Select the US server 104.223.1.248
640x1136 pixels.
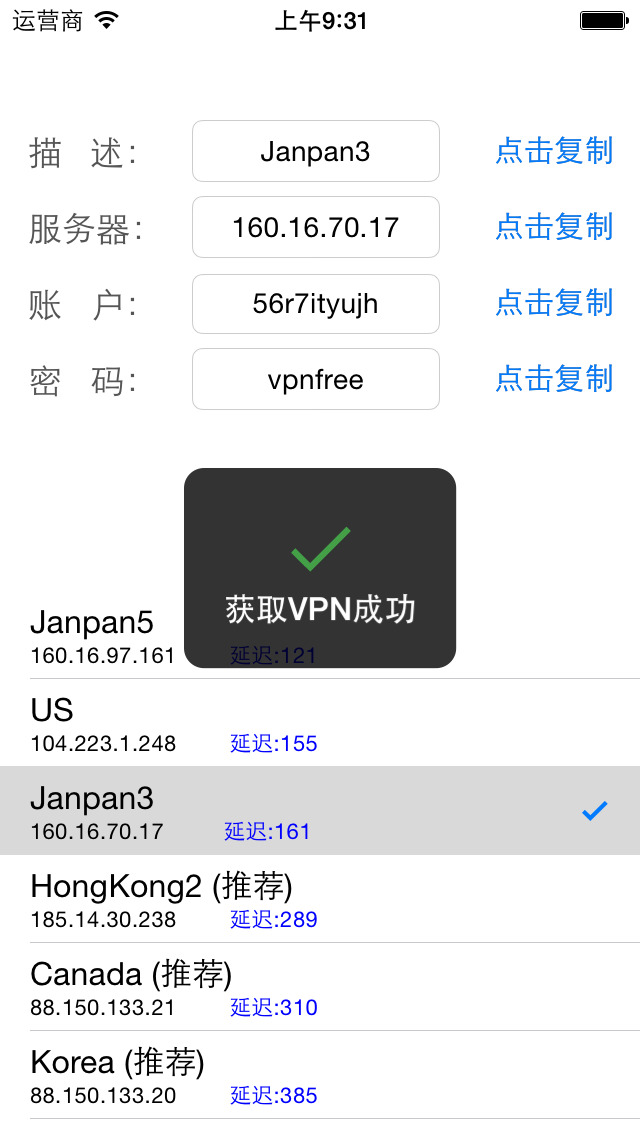[320, 723]
